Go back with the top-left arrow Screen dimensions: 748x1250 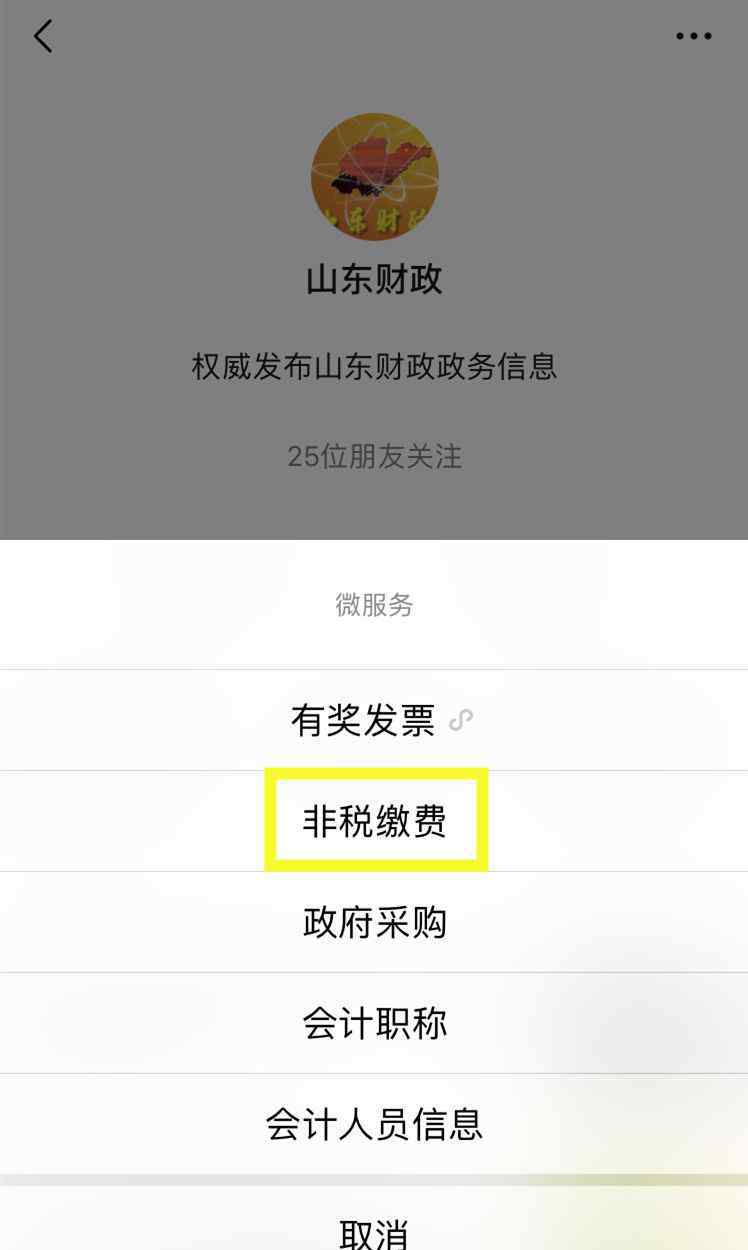click(x=43, y=37)
